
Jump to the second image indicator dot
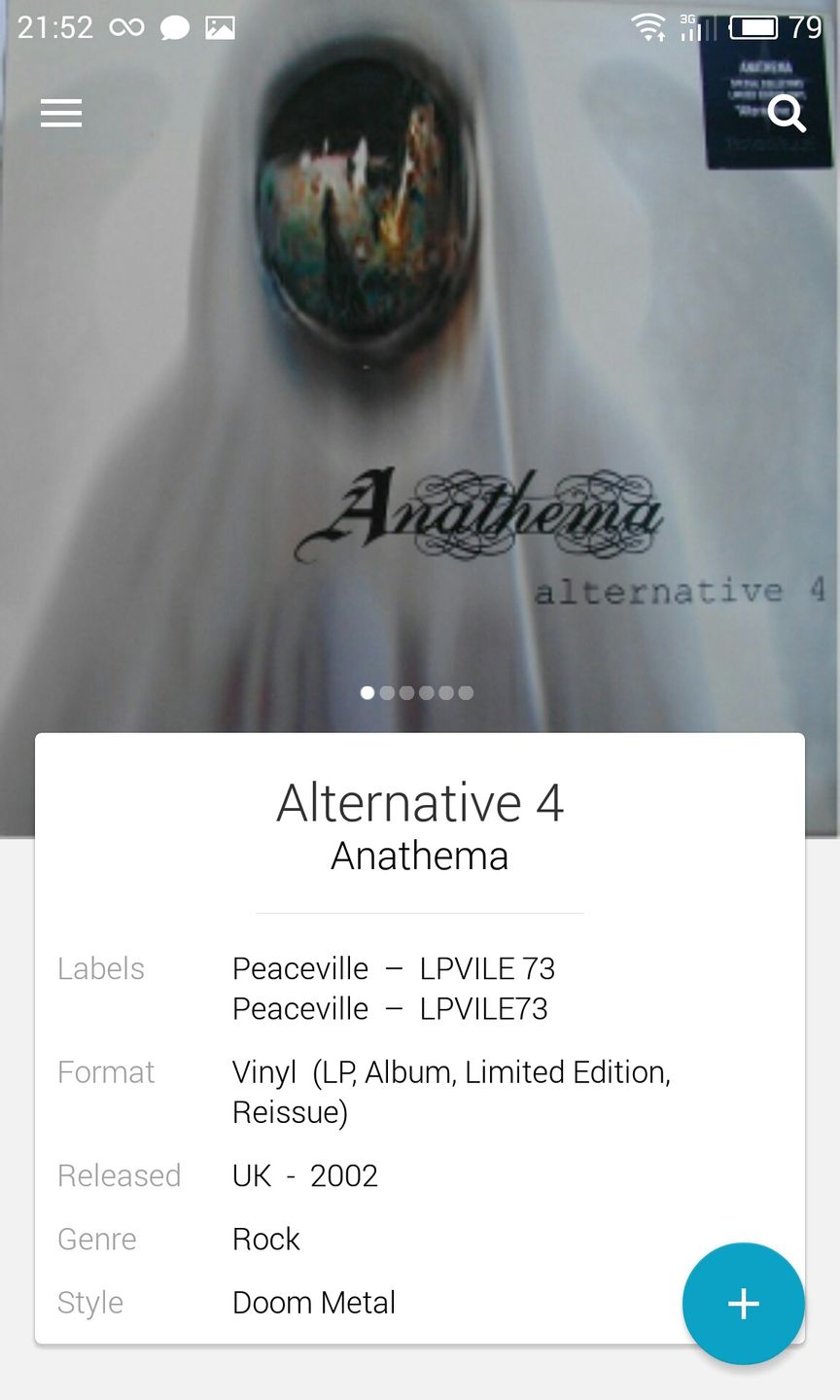pos(387,693)
